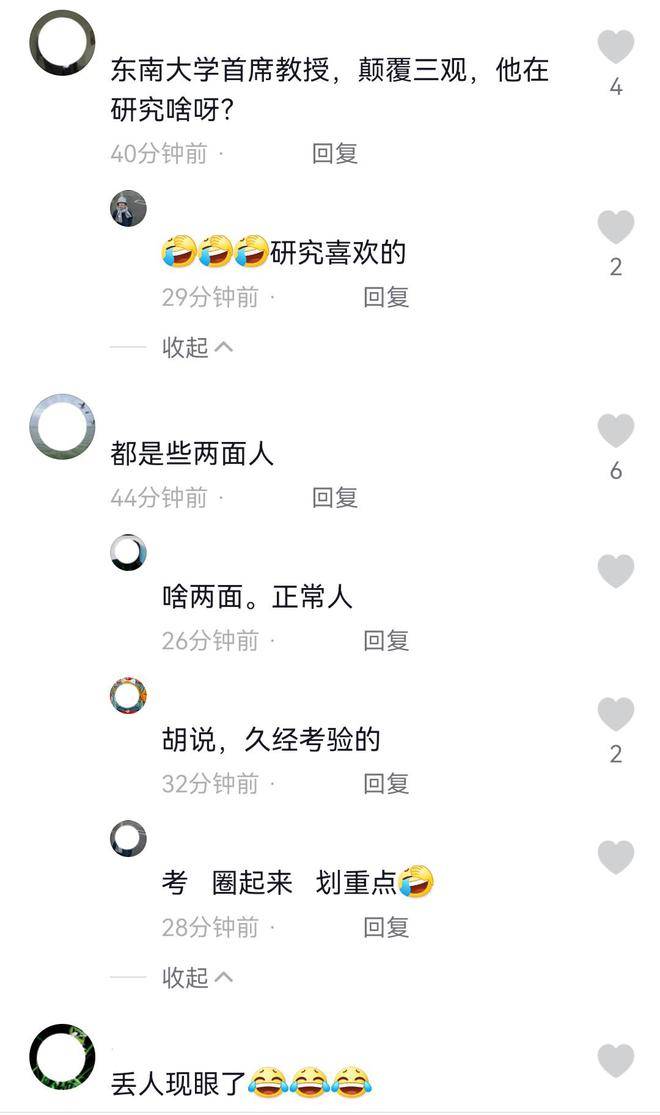Reply to the 研究喜欢的 comment

386,297
